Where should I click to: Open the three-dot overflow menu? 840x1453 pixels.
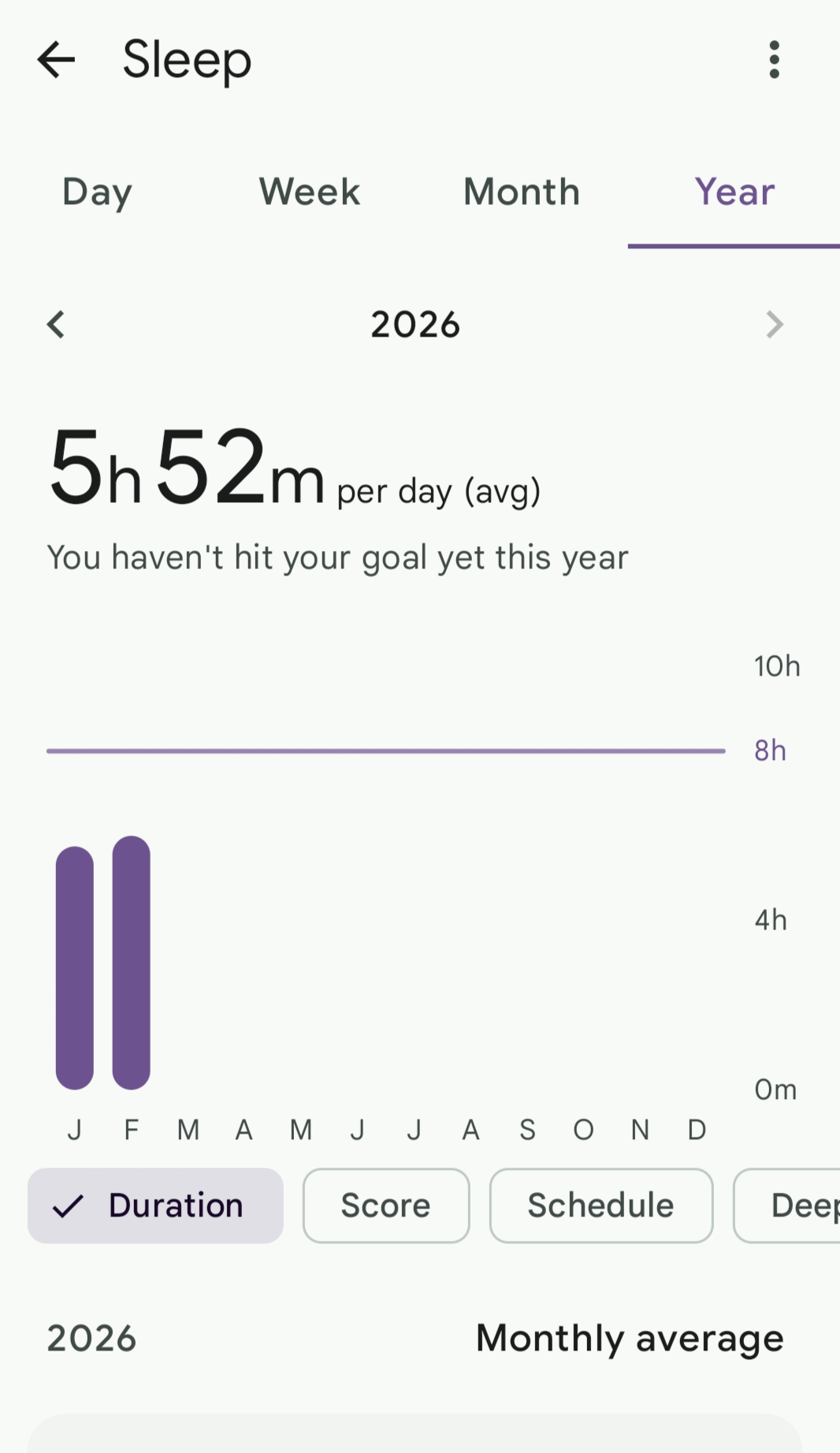click(x=774, y=60)
